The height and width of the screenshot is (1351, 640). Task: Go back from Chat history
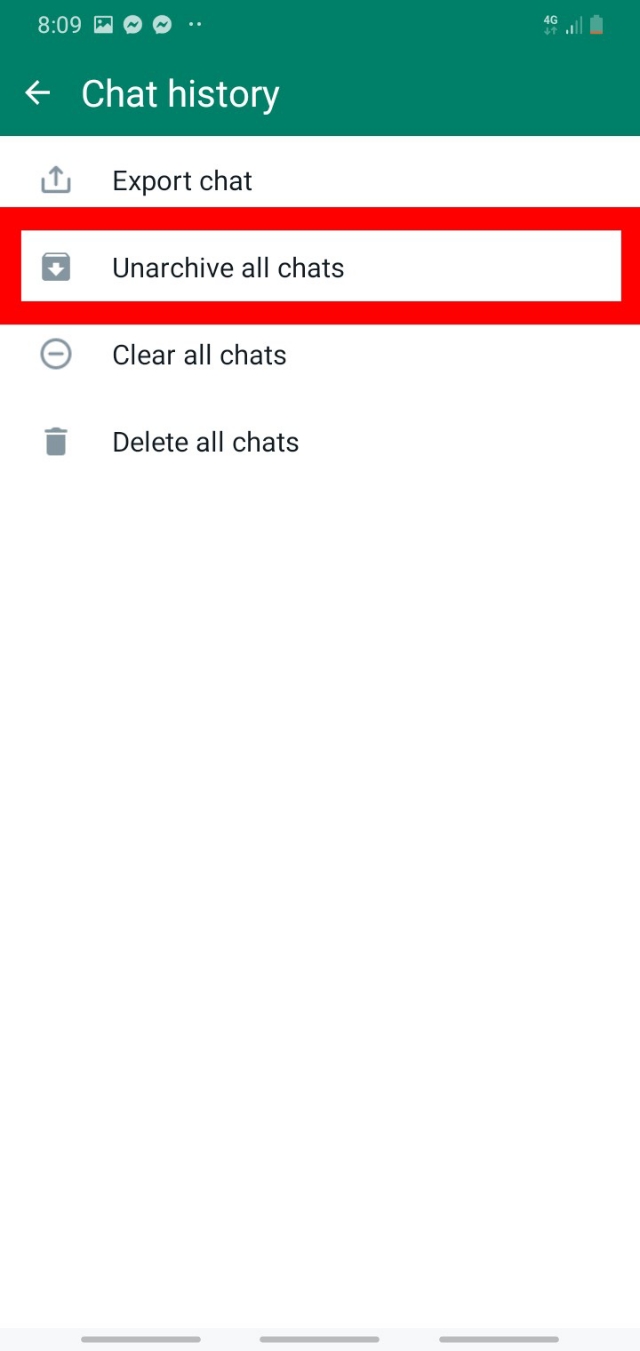38,94
